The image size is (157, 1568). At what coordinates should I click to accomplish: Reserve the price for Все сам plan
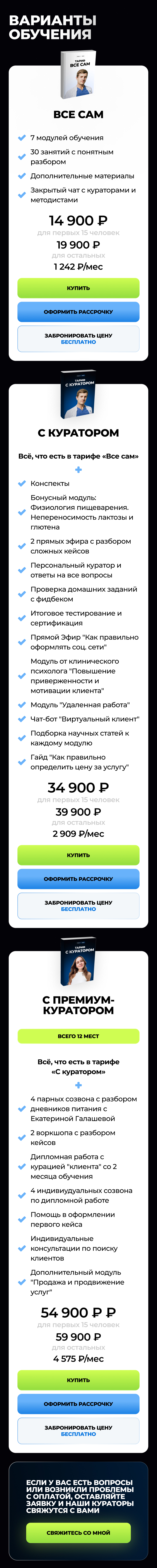click(x=78, y=339)
